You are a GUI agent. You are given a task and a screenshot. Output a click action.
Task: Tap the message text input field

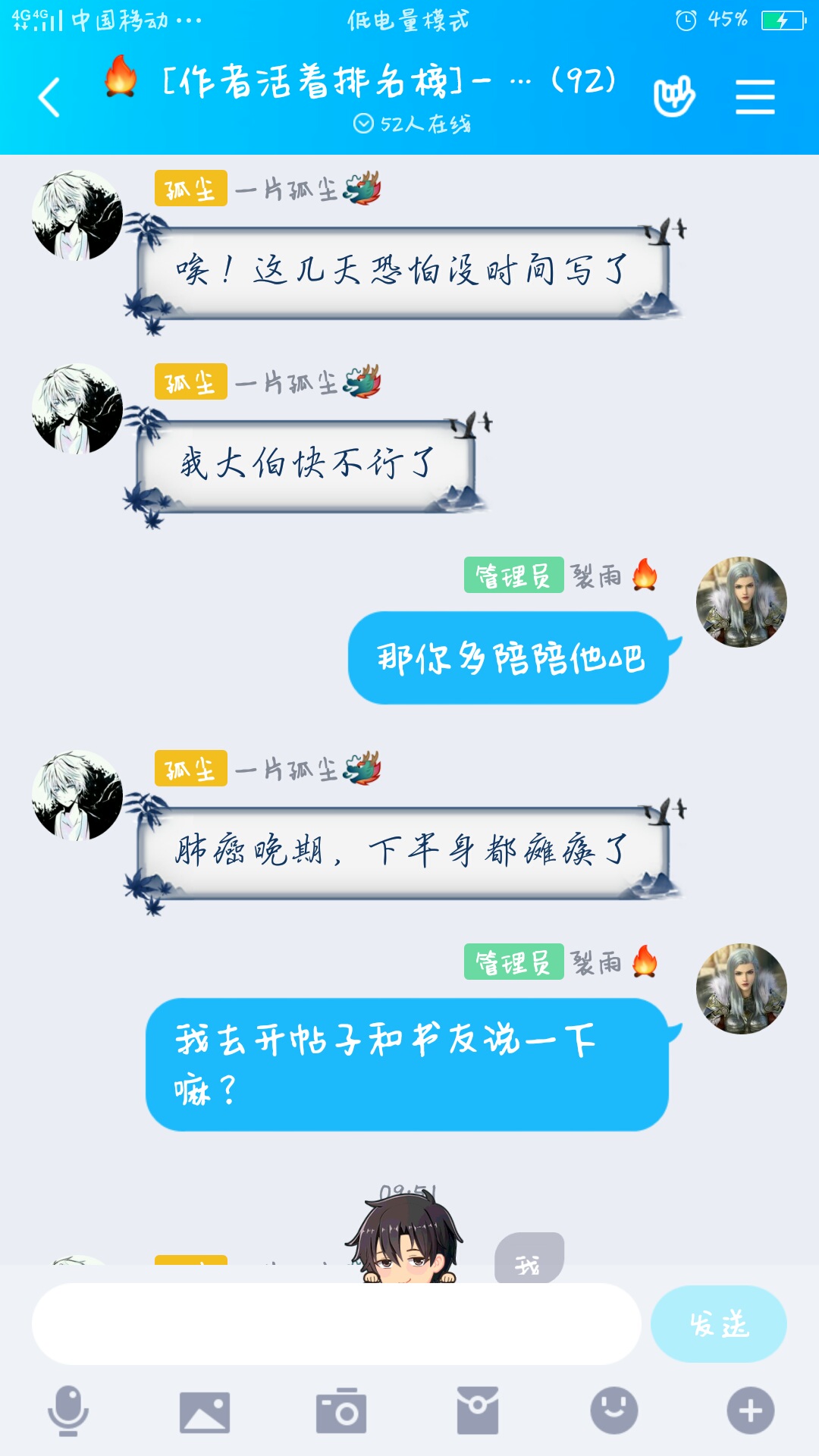pyautogui.click(x=336, y=1324)
